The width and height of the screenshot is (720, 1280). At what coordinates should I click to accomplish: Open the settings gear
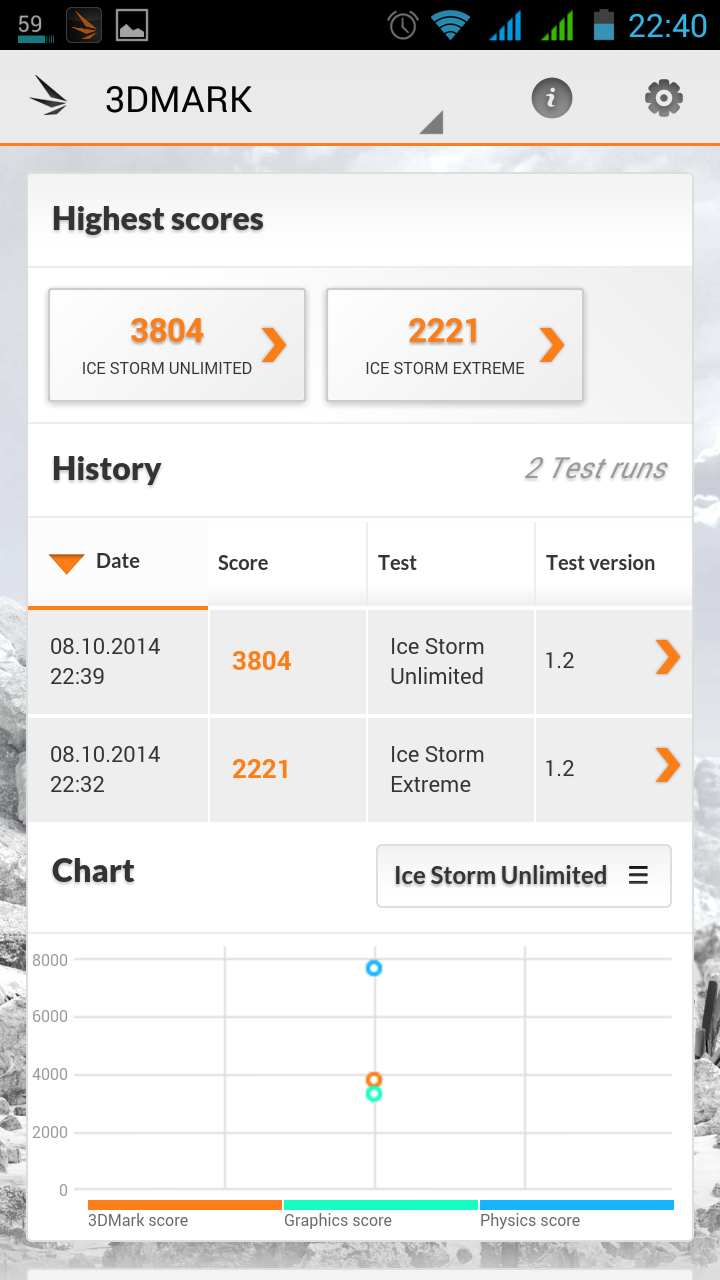pyautogui.click(x=663, y=98)
